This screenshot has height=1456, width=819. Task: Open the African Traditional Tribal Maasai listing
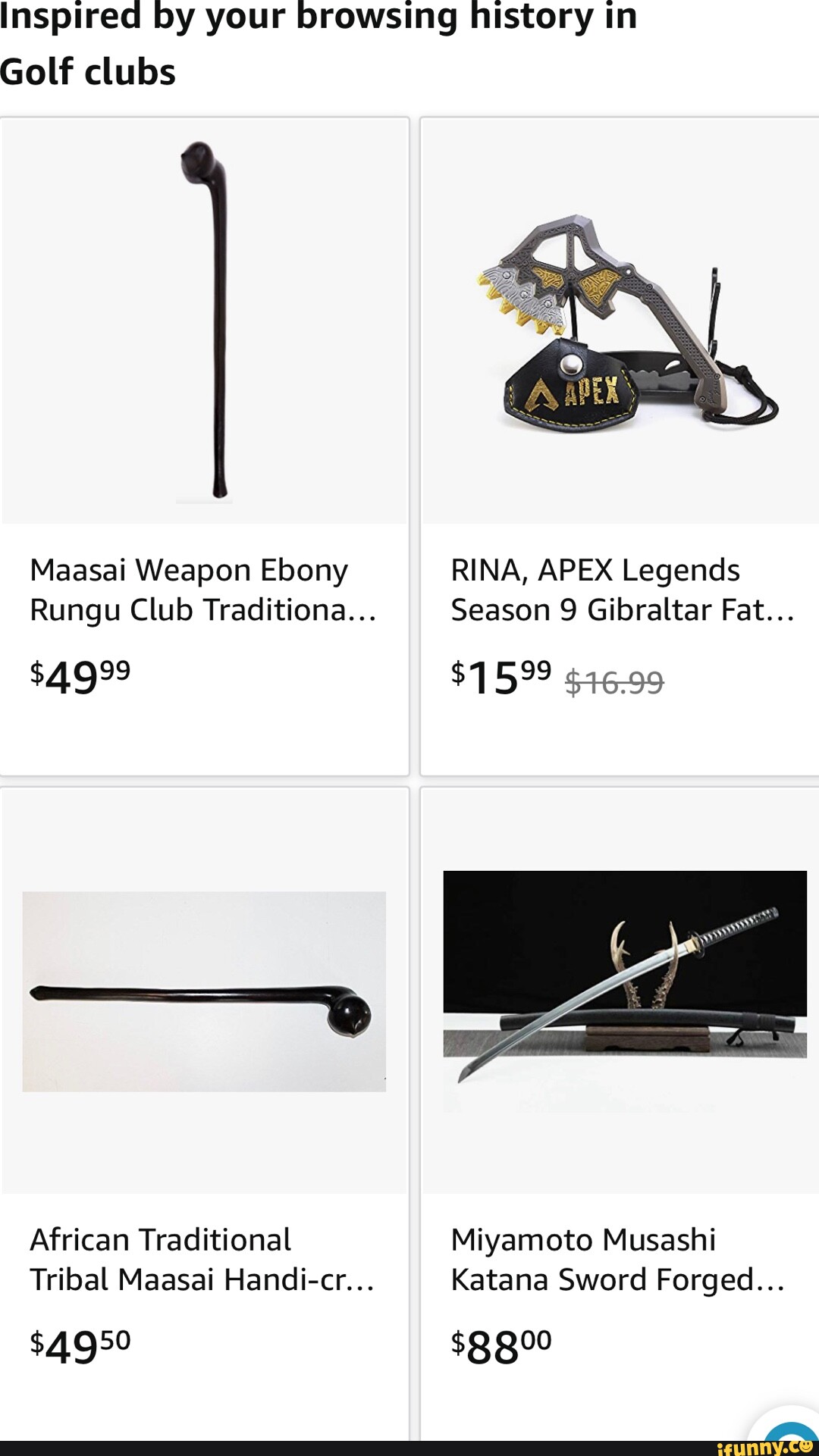pyautogui.click(x=202, y=1260)
